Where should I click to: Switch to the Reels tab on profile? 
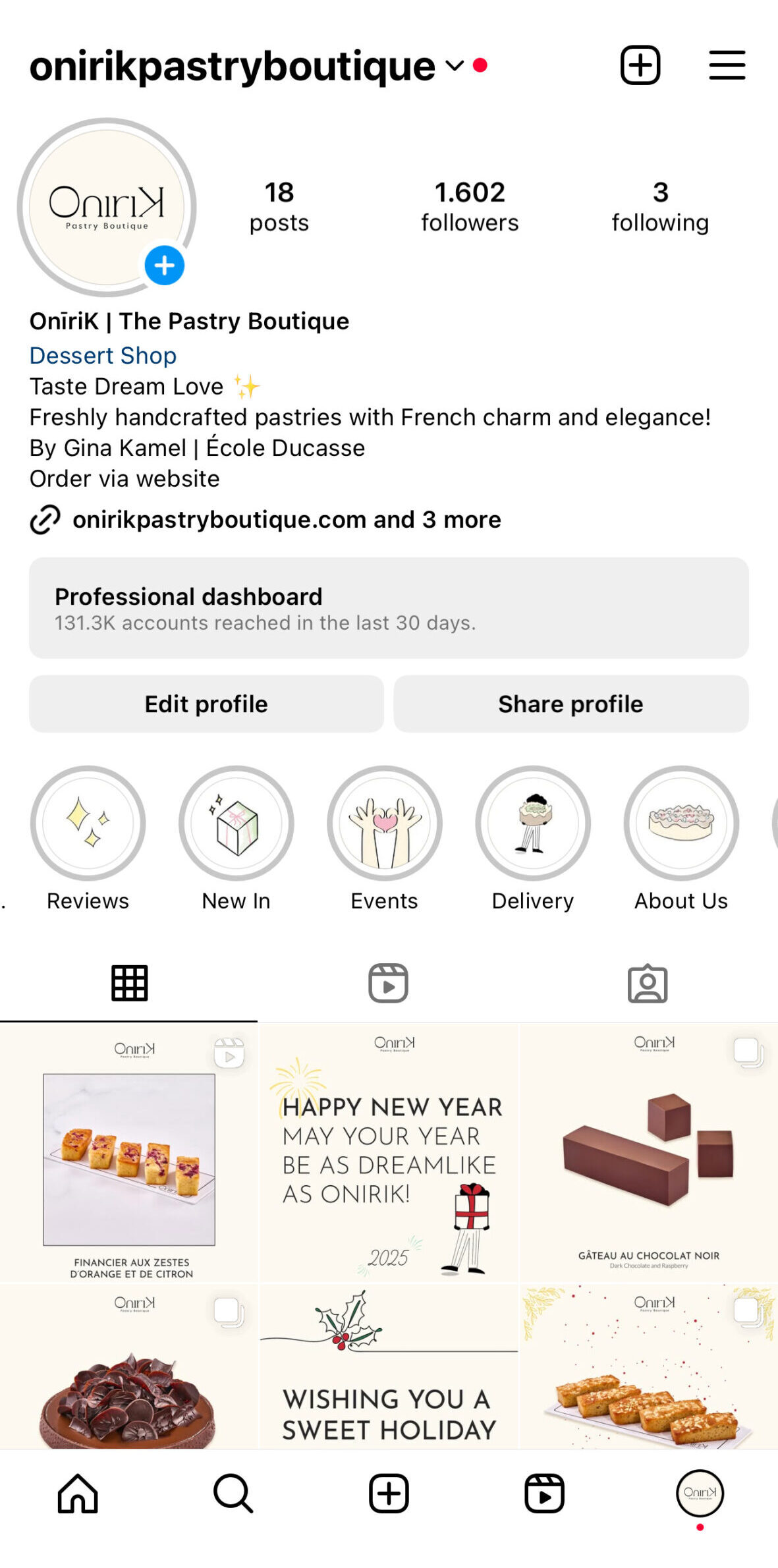388,983
